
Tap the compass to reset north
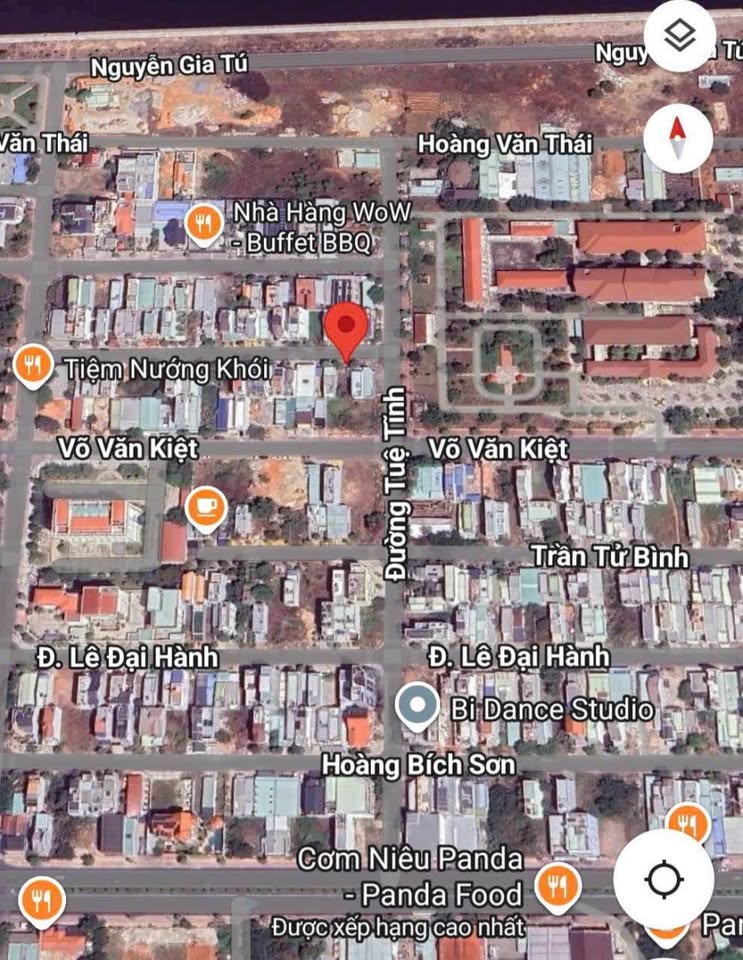tap(678, 137)
